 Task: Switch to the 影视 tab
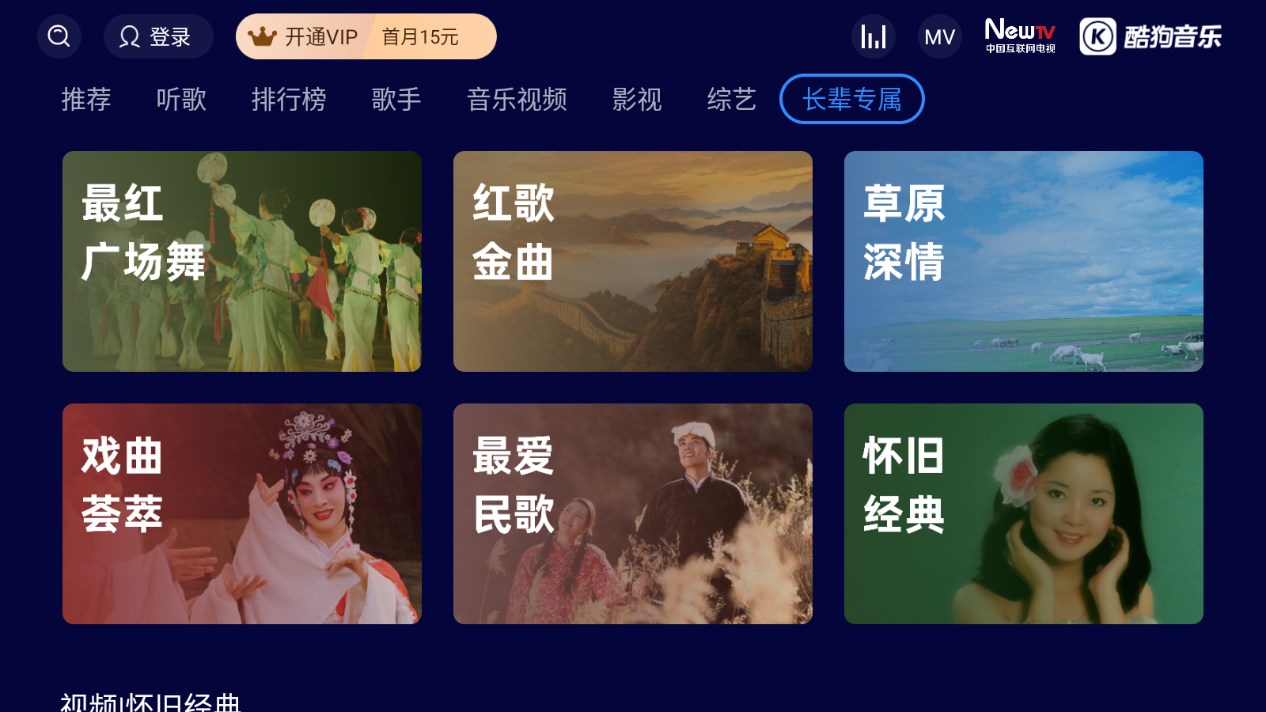click(x=637, y=99)
